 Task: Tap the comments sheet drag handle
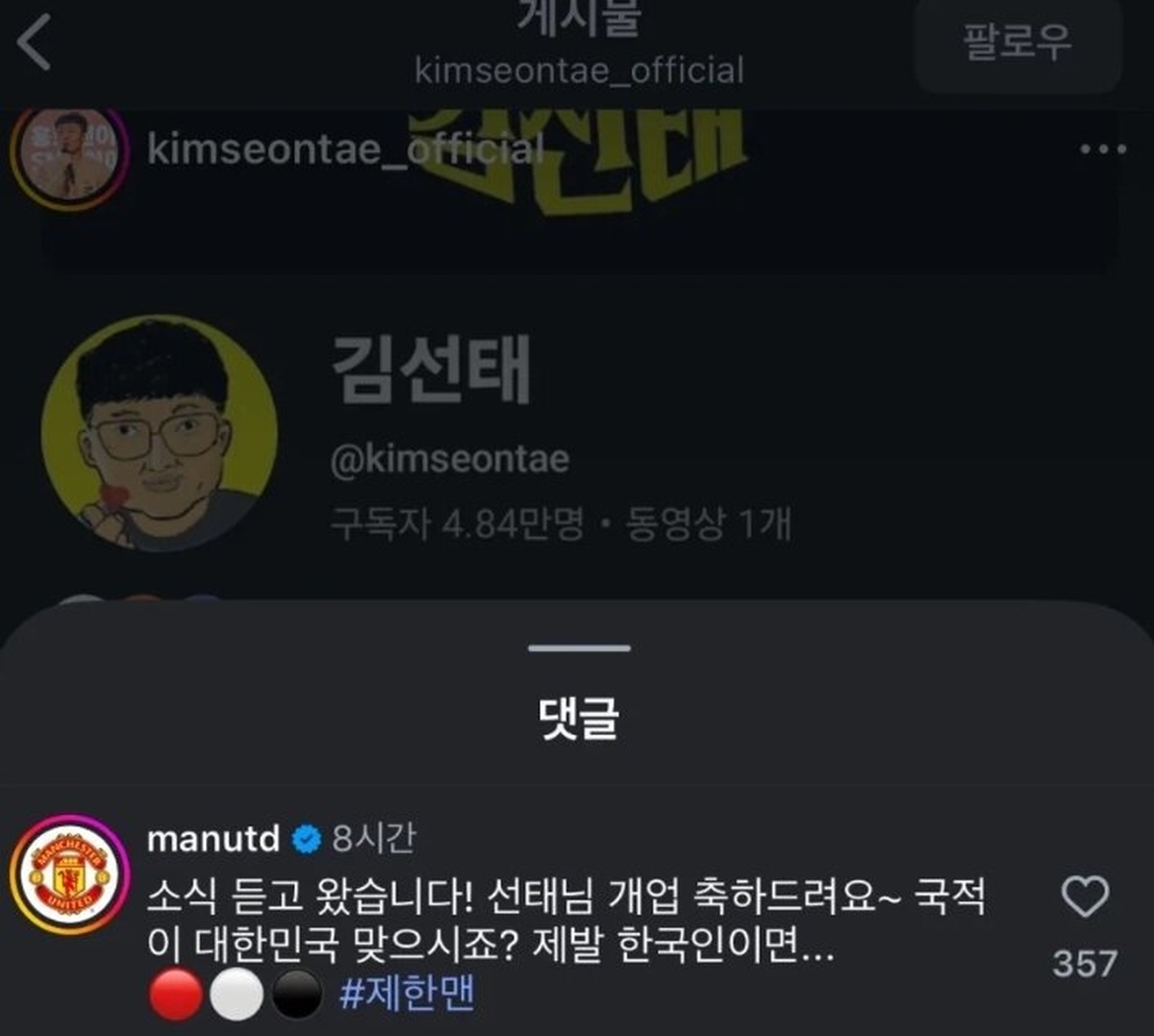tap(579, 647)
